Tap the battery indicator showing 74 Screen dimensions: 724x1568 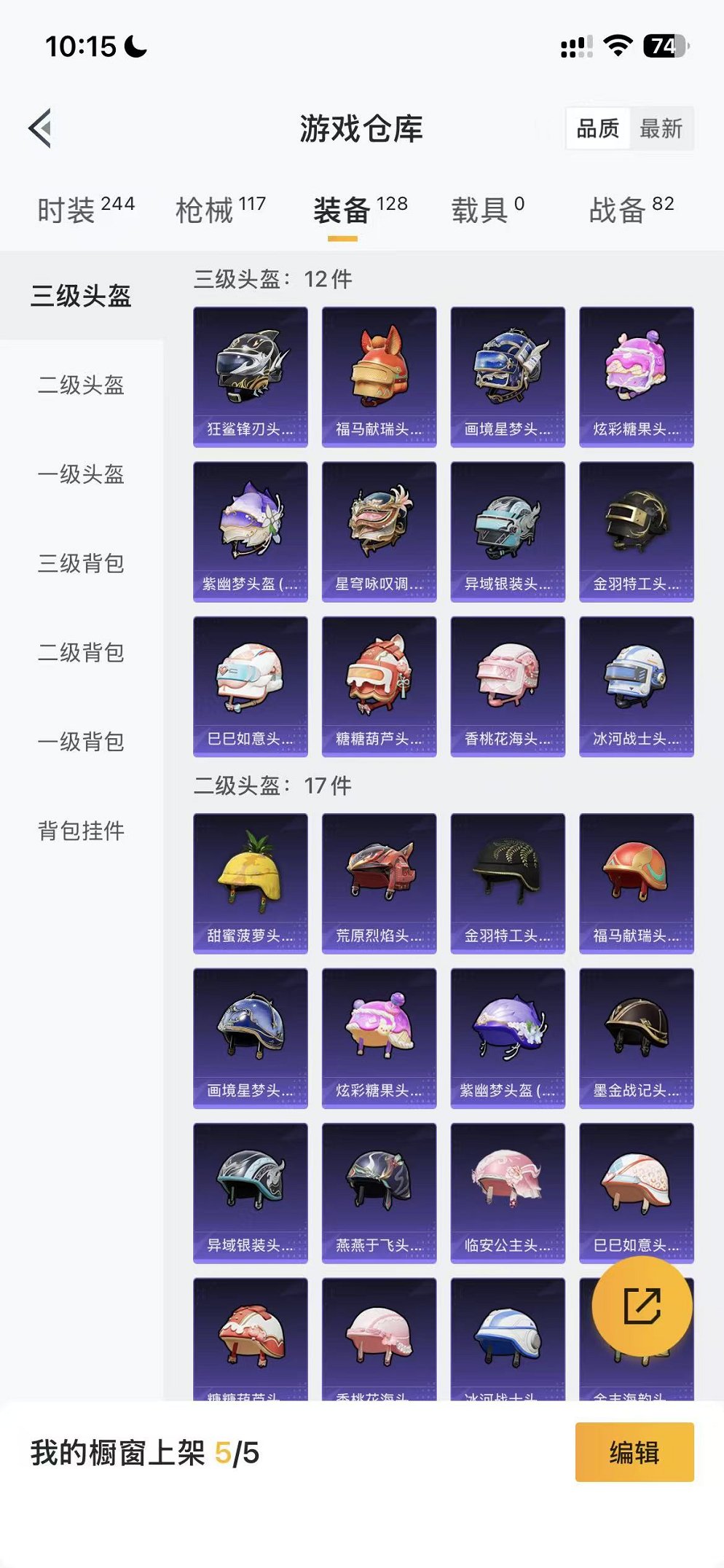tap(667, 45)
